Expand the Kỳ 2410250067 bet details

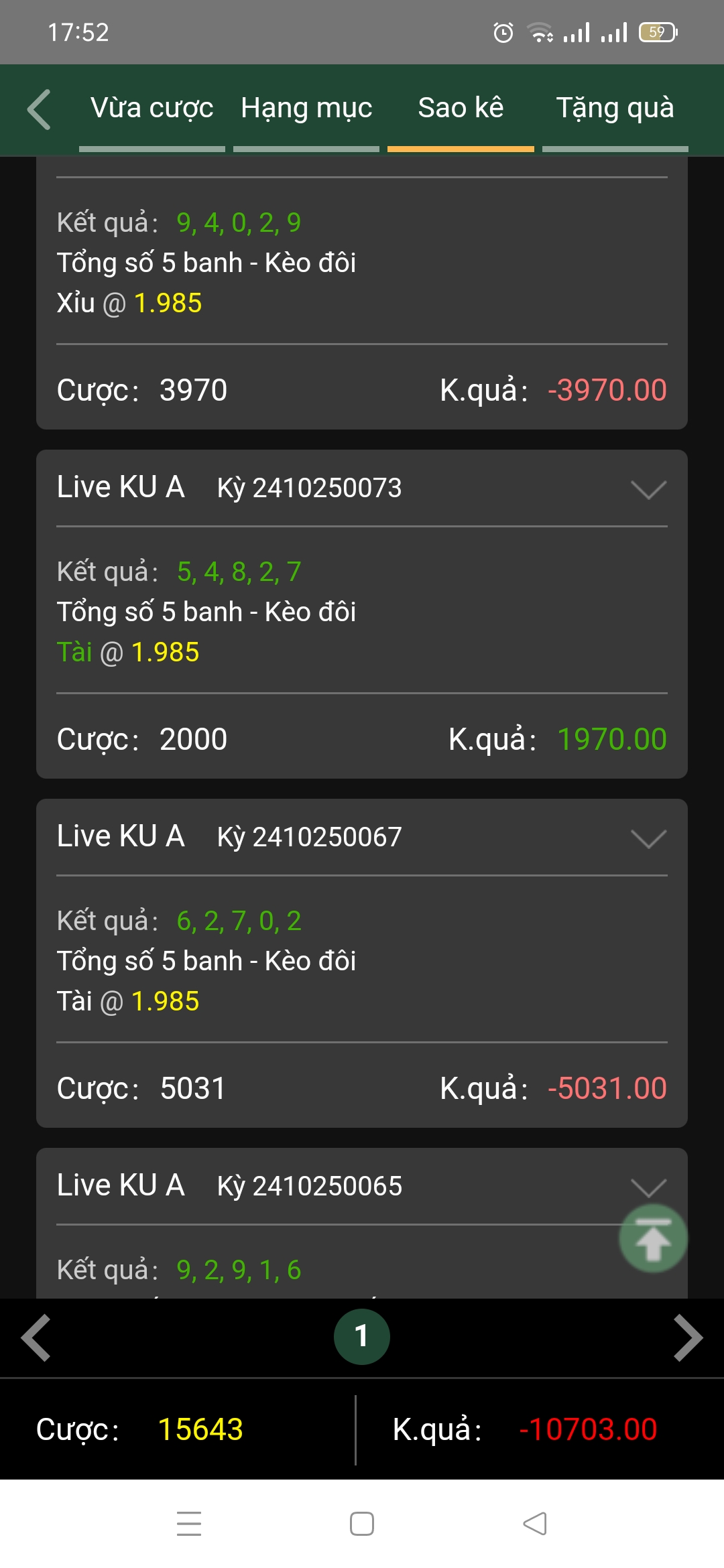(x=648, y=838)
